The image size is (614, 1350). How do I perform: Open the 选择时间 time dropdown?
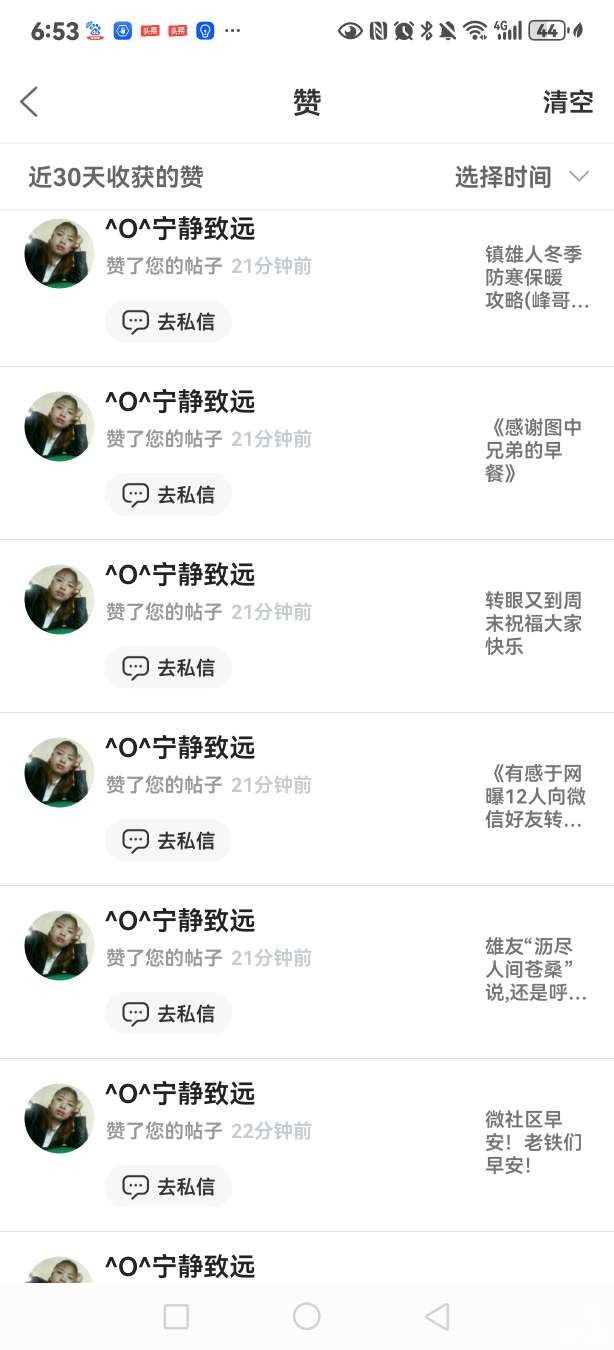(520, 177)
